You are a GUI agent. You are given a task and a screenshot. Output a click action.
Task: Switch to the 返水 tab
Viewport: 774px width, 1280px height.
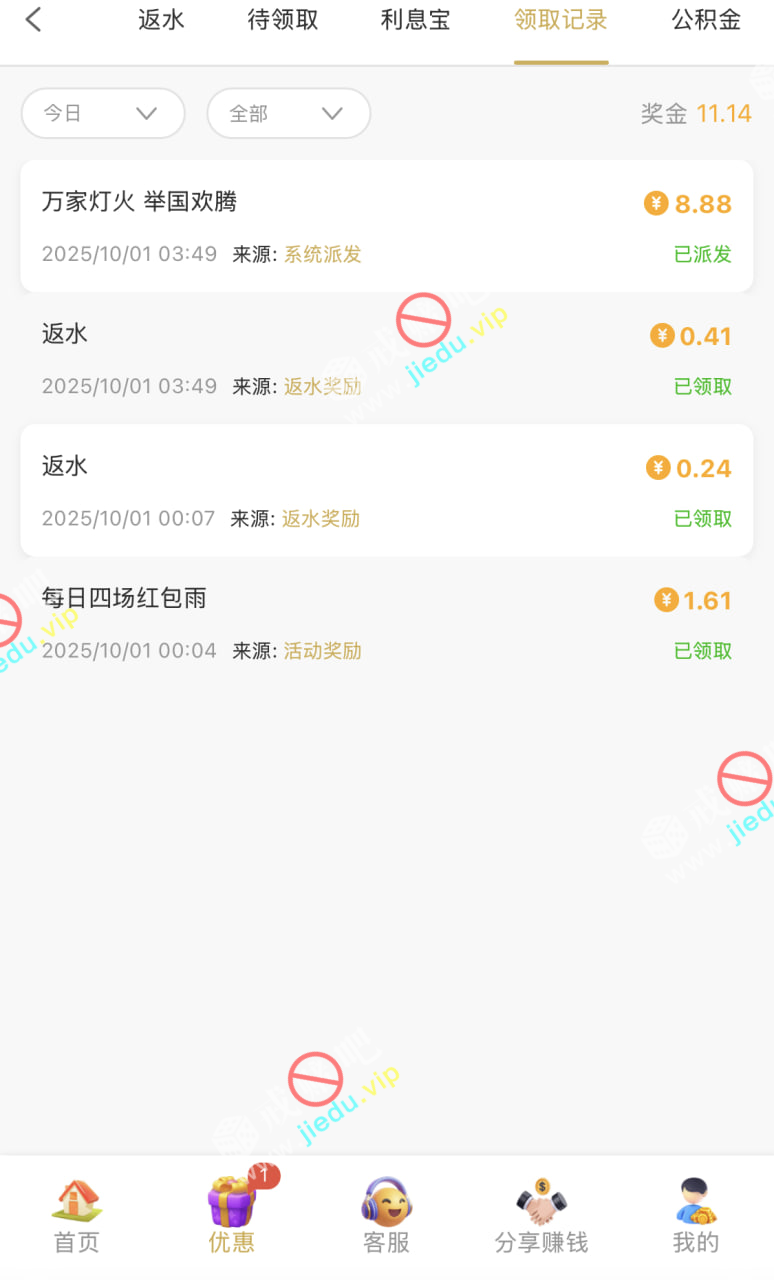[x=161, y=20]
